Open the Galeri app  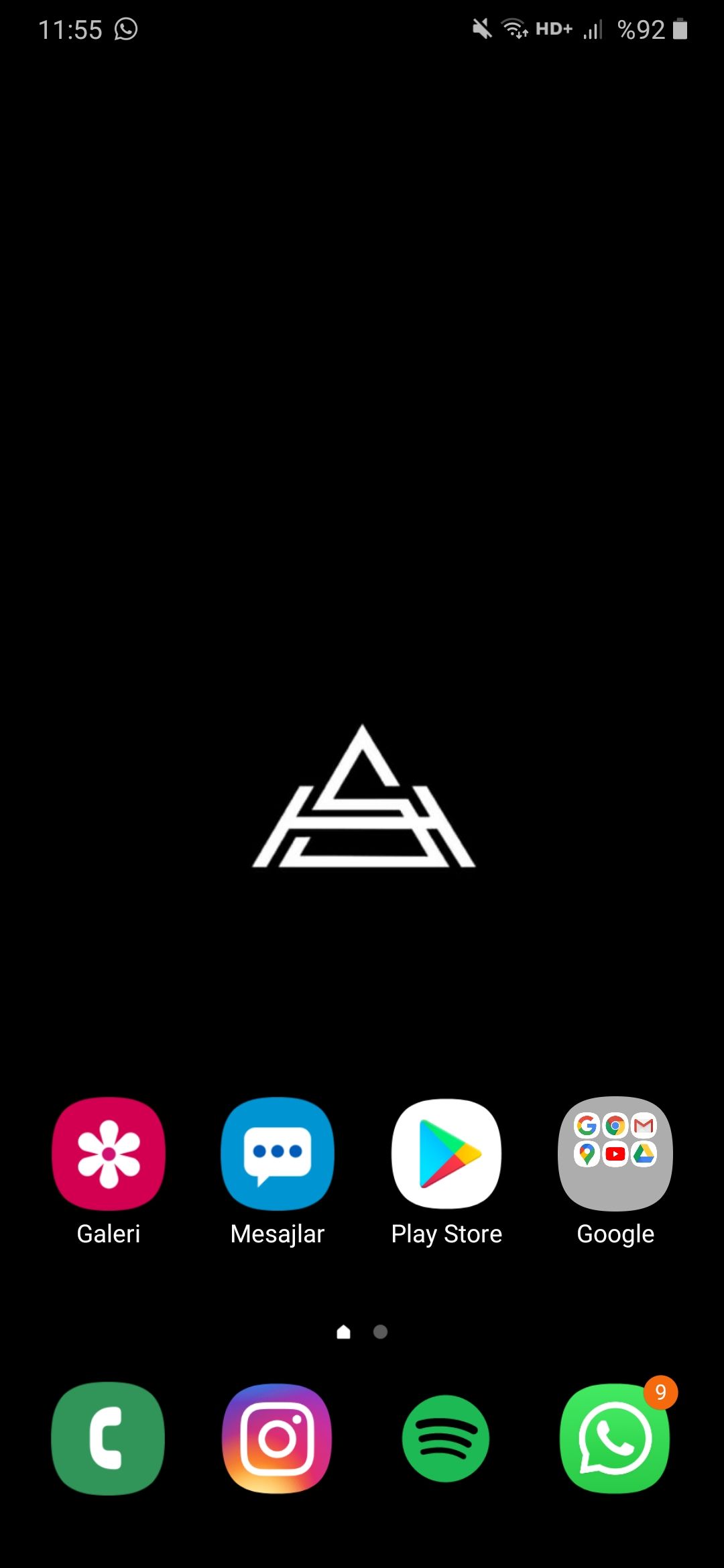109,1153
